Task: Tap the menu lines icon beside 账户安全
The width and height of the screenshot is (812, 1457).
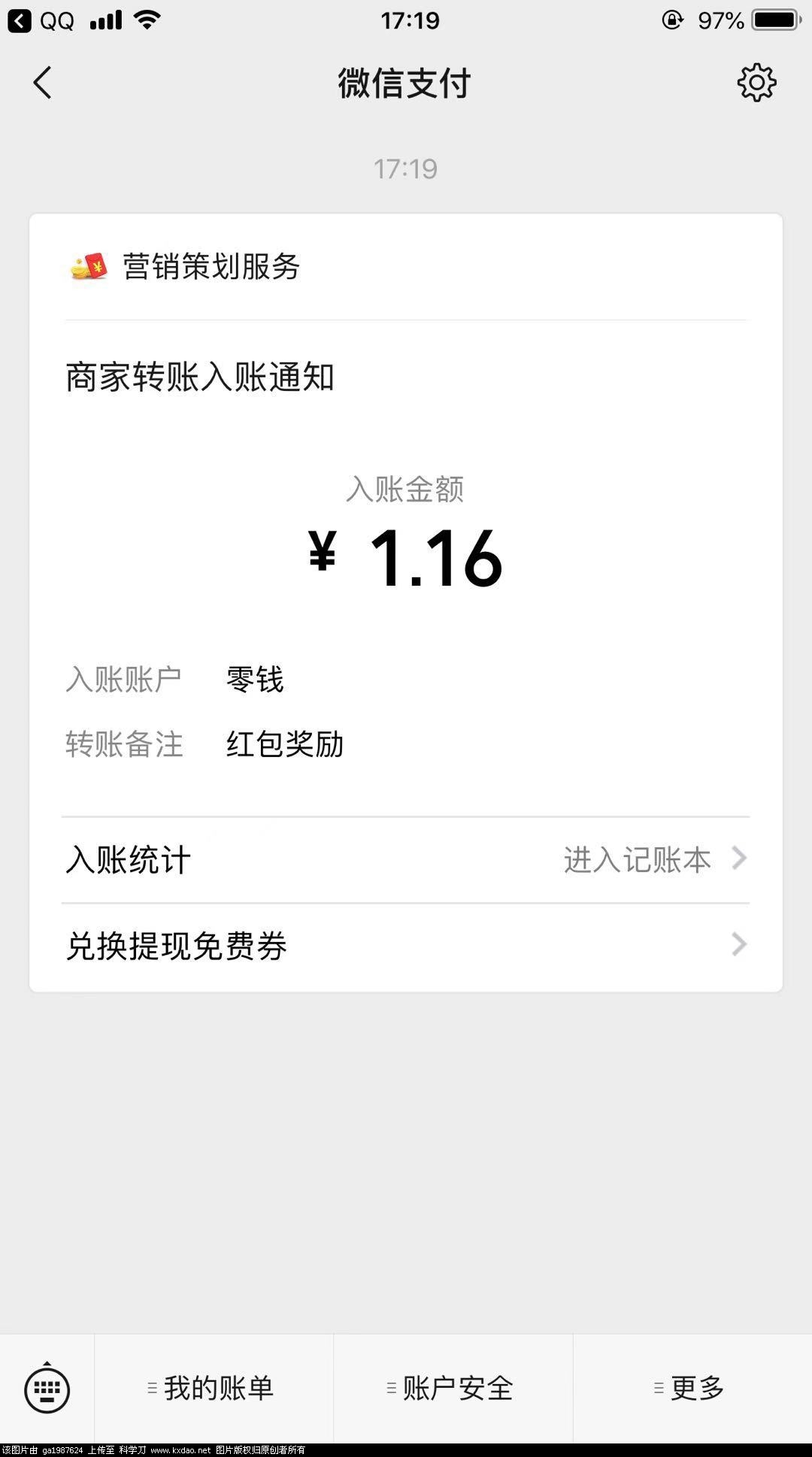Action: pyautogui.click(x=390, y=1388)
